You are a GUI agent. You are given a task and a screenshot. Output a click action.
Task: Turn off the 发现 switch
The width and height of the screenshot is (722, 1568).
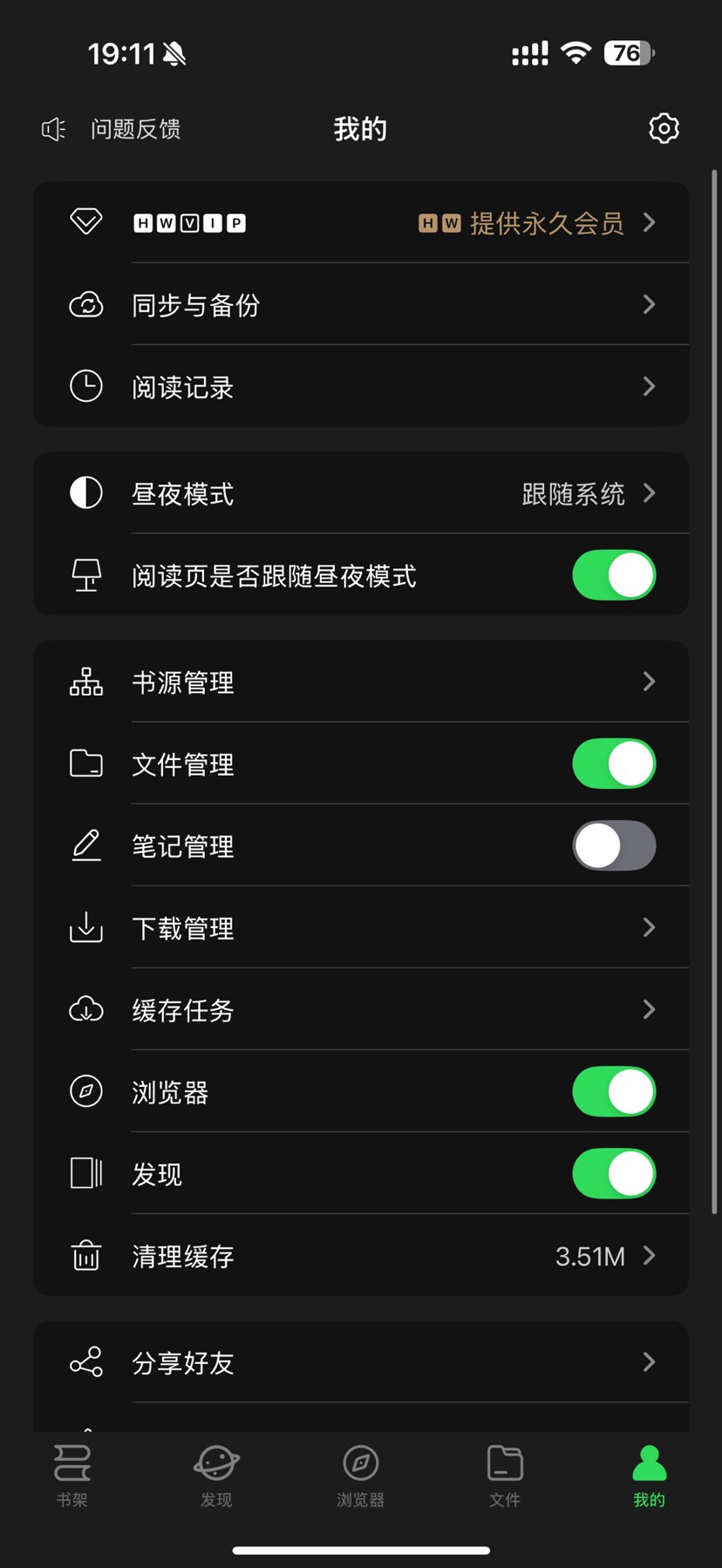pos(613,1174)
